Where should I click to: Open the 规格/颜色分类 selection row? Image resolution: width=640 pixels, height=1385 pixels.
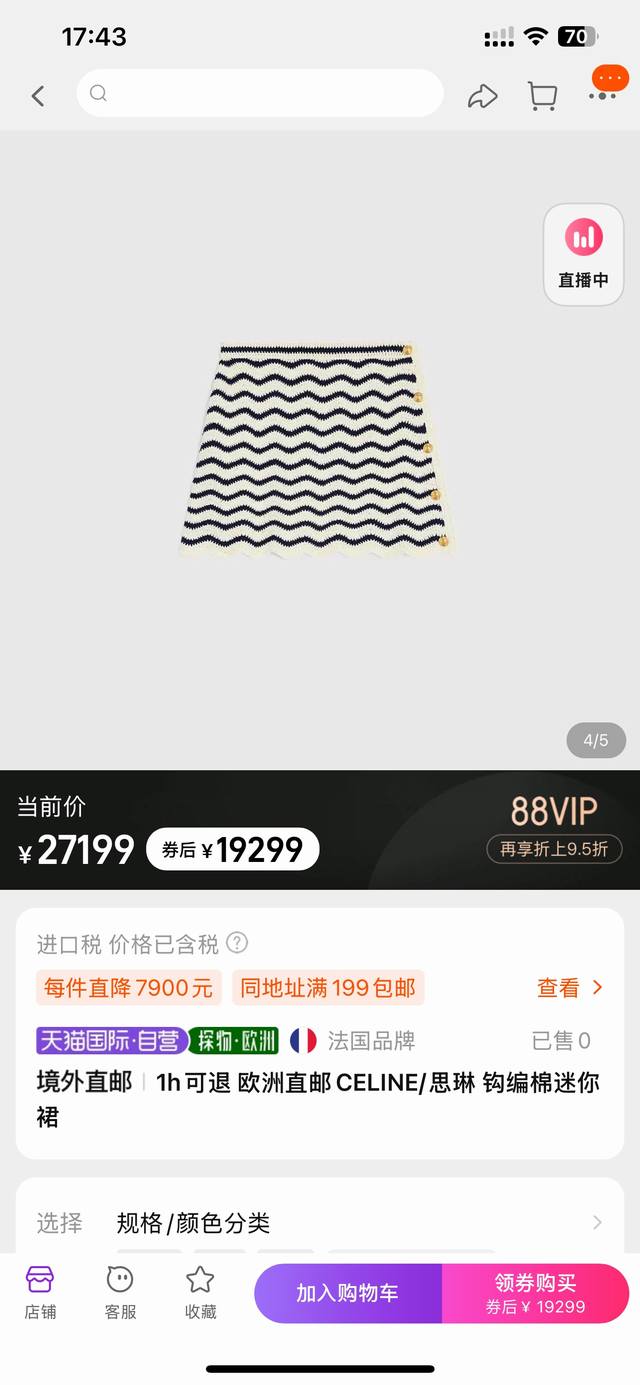pyautogui.click(x=320, y=1222)
